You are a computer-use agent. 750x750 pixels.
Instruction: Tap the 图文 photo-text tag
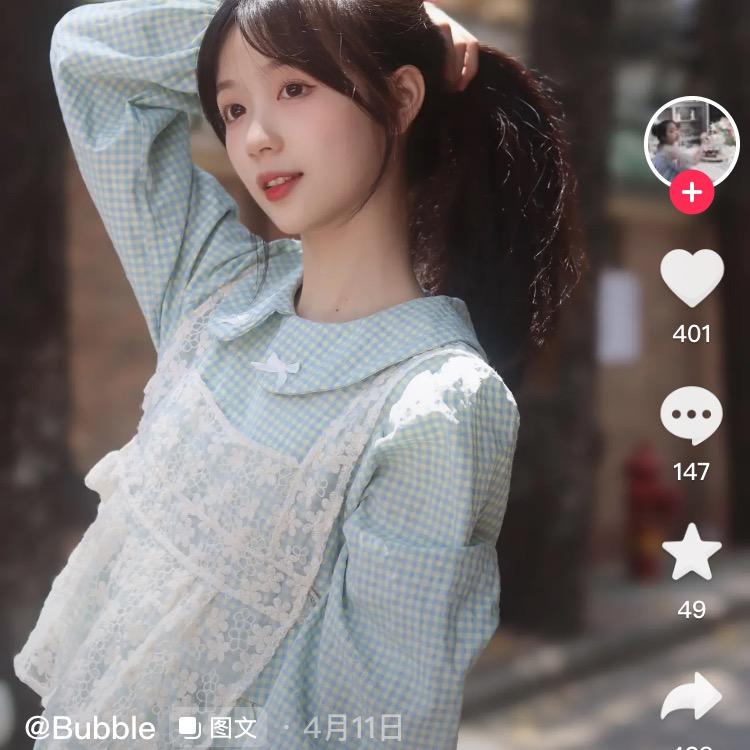(x=219, y=727)
